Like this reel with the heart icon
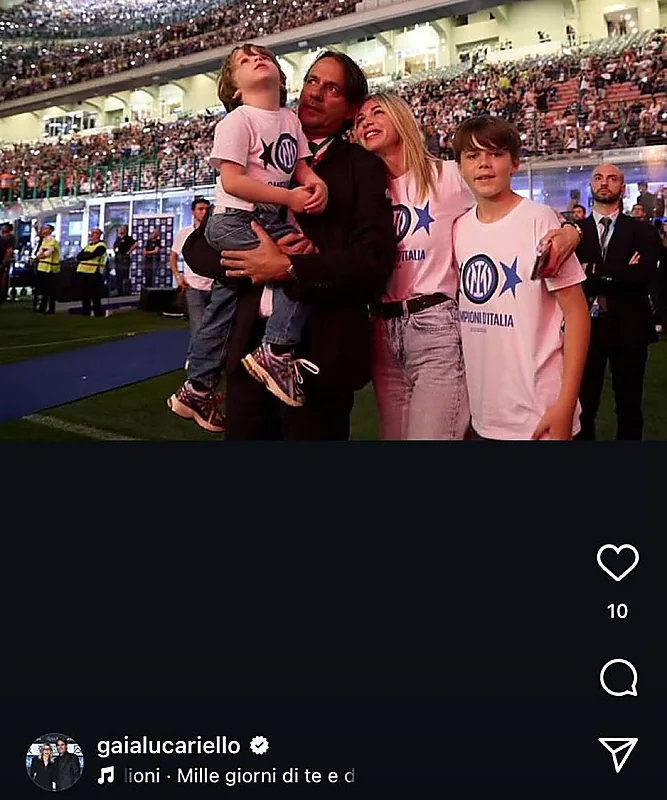This screenshot has width=667, height=800. click(617, 563)
